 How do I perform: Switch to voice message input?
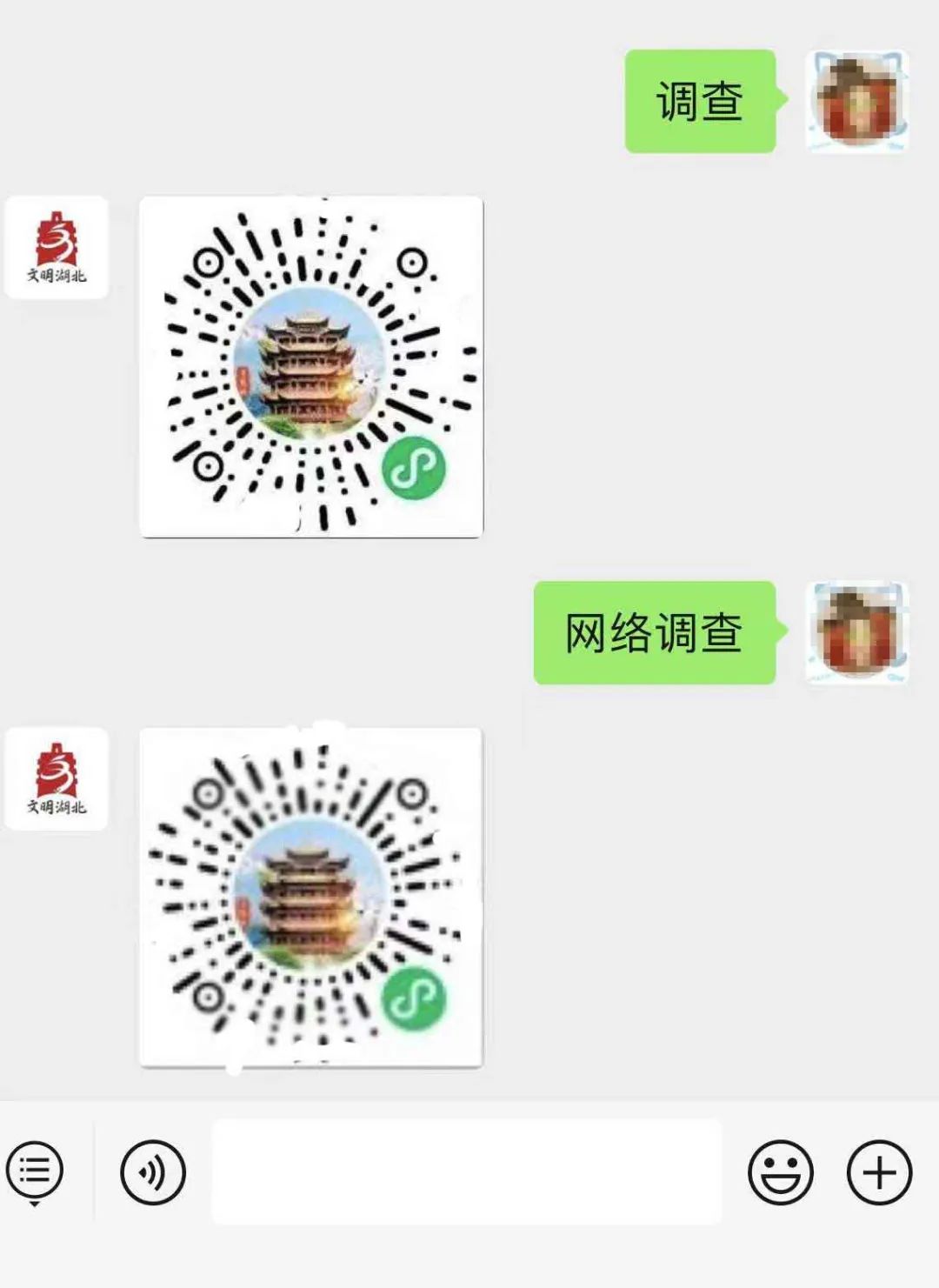click(x=153, y=1172)
